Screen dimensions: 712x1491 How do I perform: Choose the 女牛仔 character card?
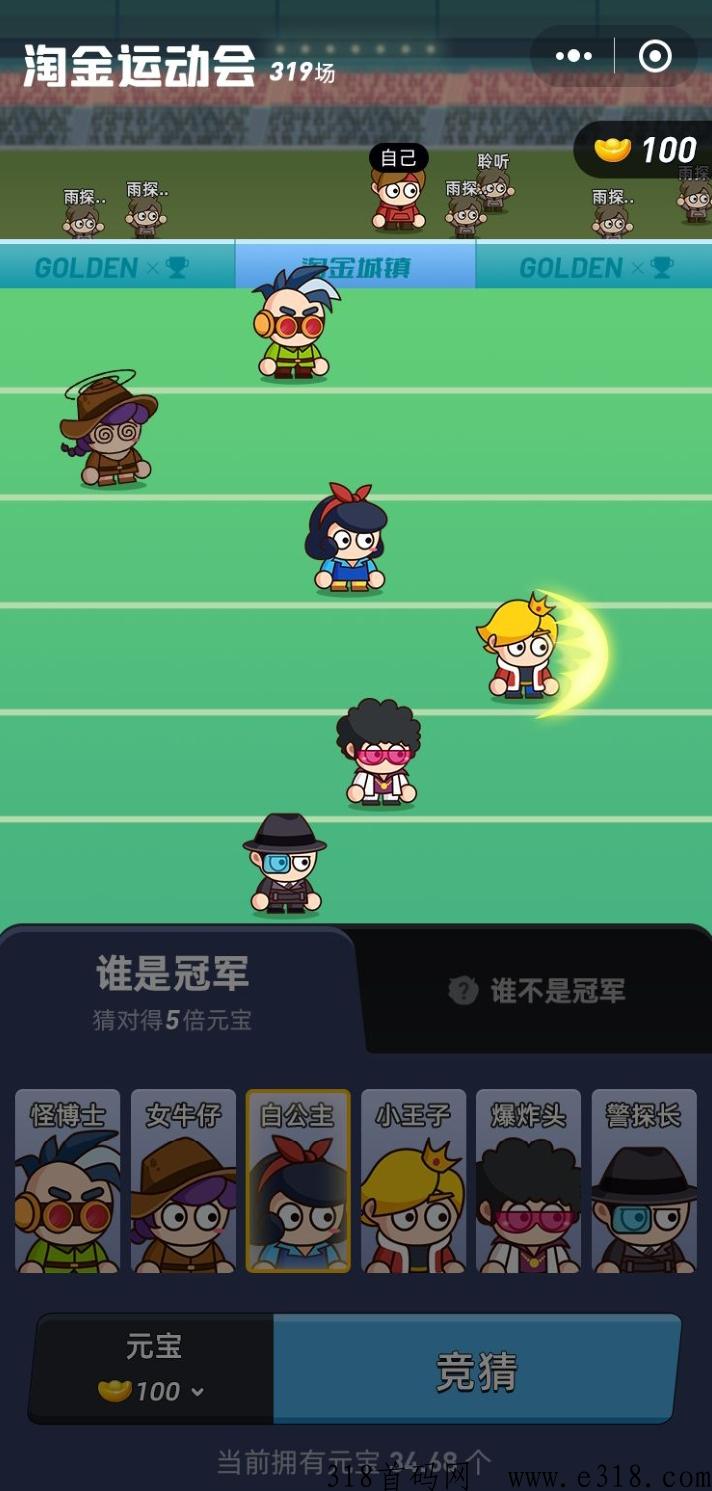click(183, 1181)
